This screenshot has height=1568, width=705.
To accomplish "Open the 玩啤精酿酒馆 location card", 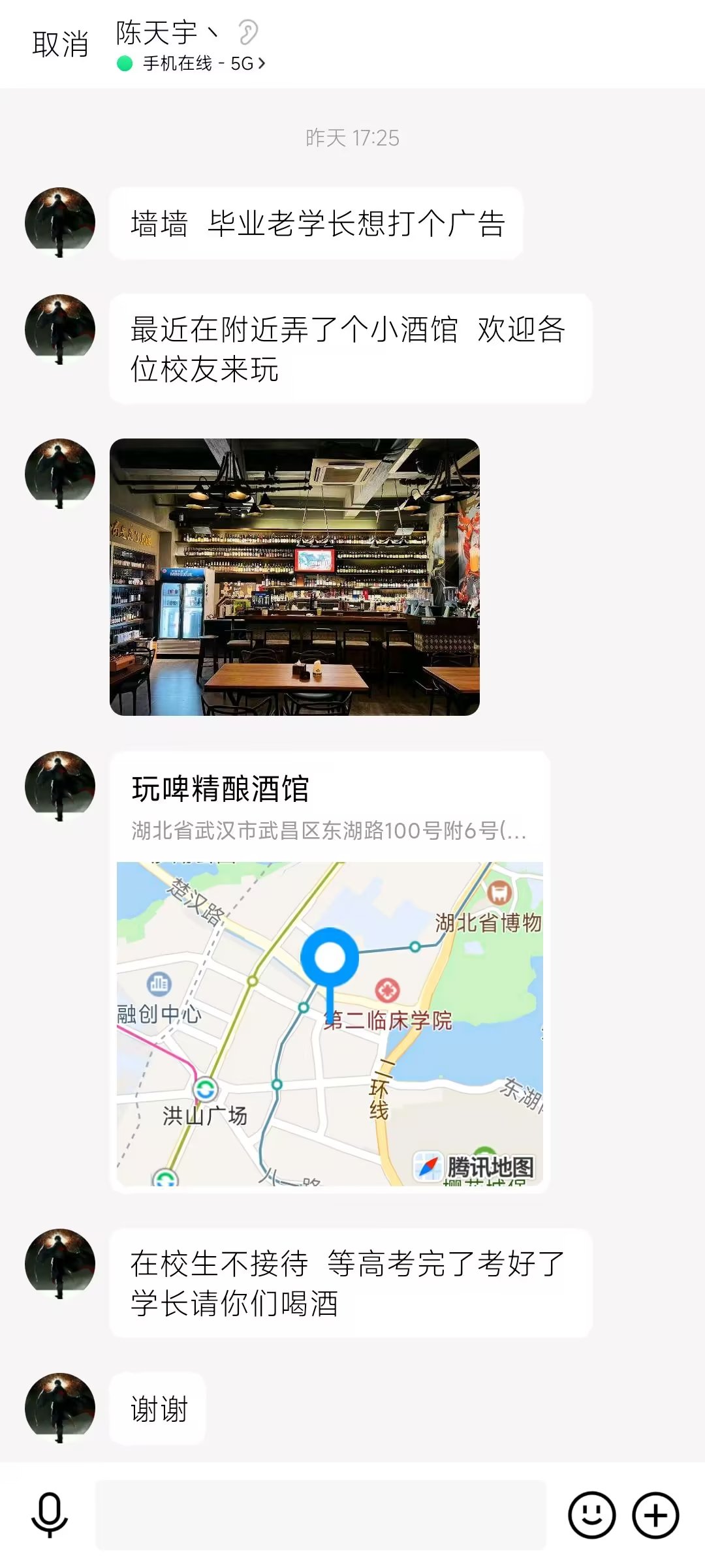I will 330,972.
